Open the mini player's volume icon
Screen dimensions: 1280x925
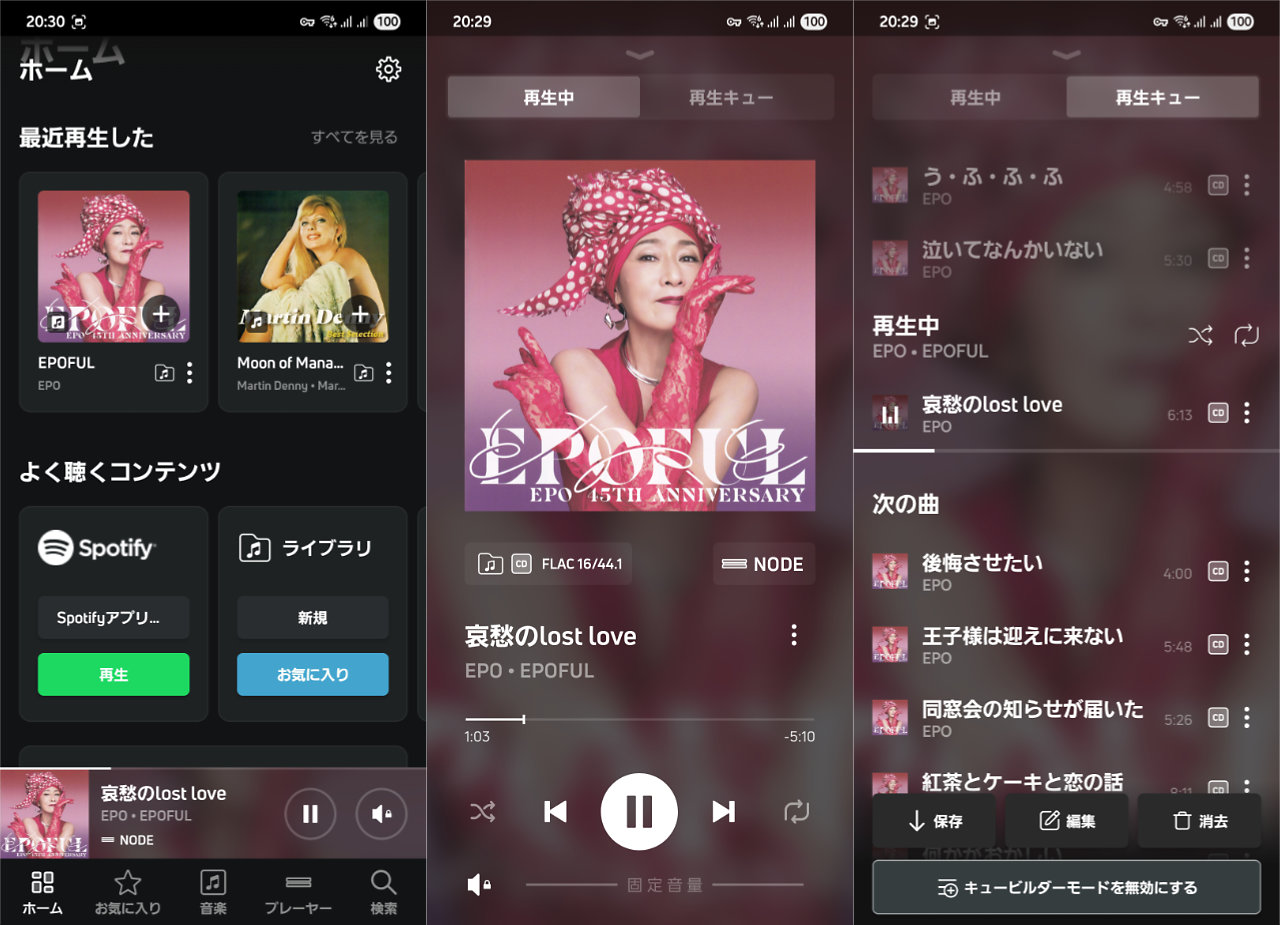[381, 814]
